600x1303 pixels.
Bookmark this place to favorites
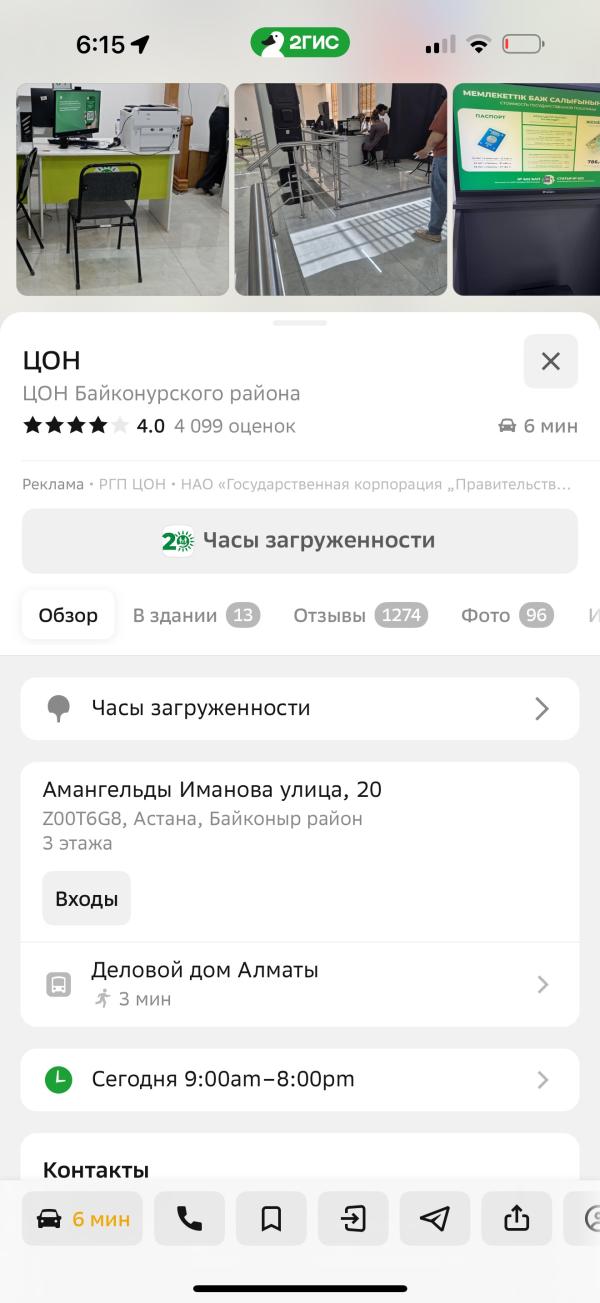pos(271,1218)
